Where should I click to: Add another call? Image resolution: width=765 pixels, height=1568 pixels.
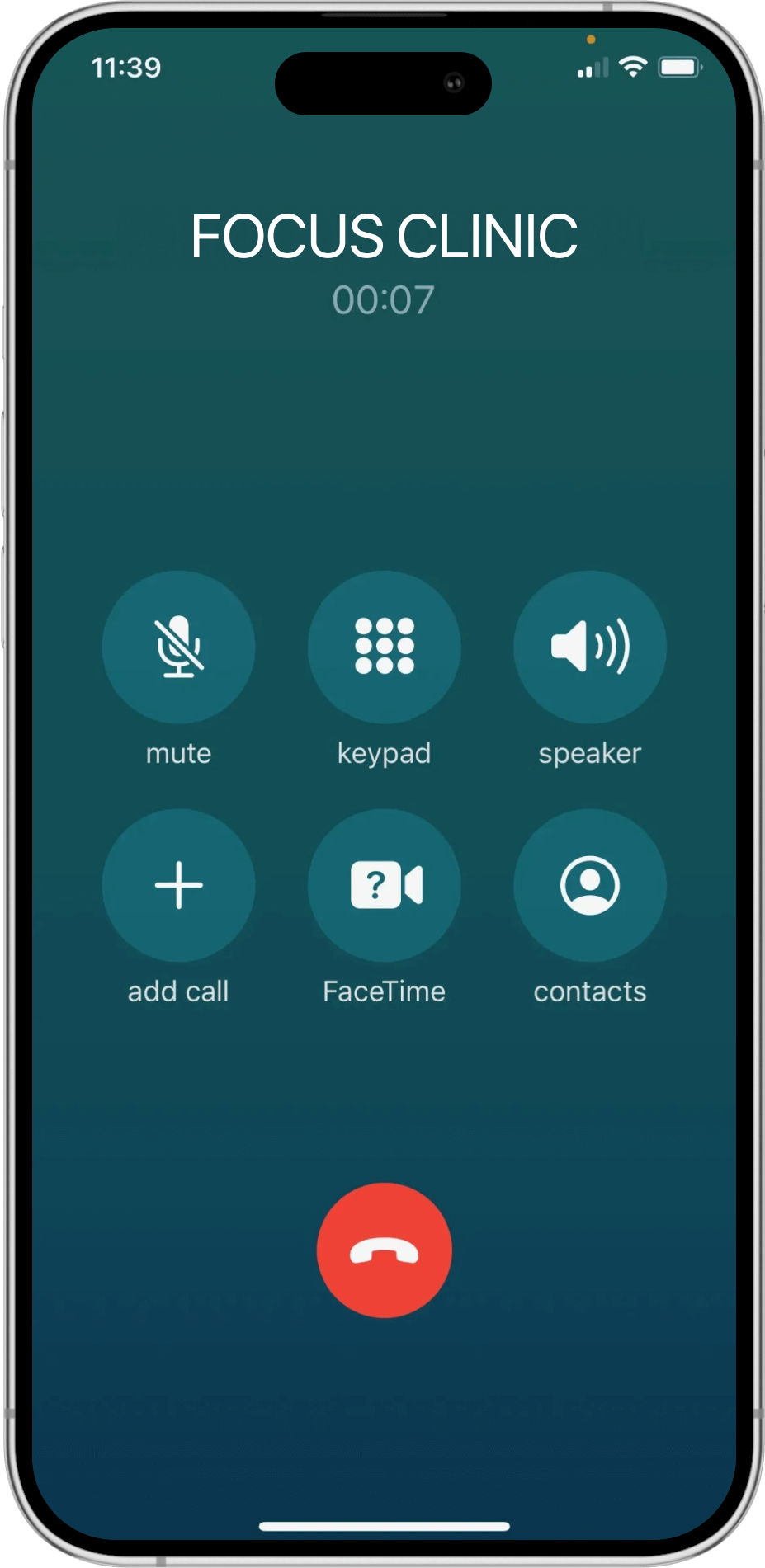[x=178, y=885]
